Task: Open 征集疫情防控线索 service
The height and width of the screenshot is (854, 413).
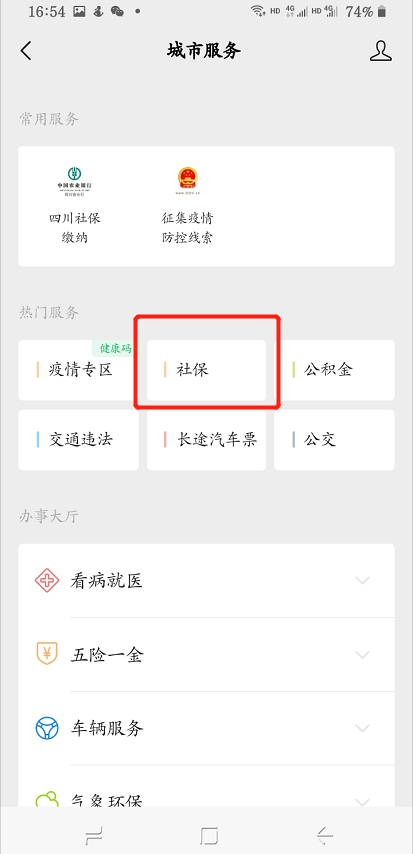Action: point(187,205)
